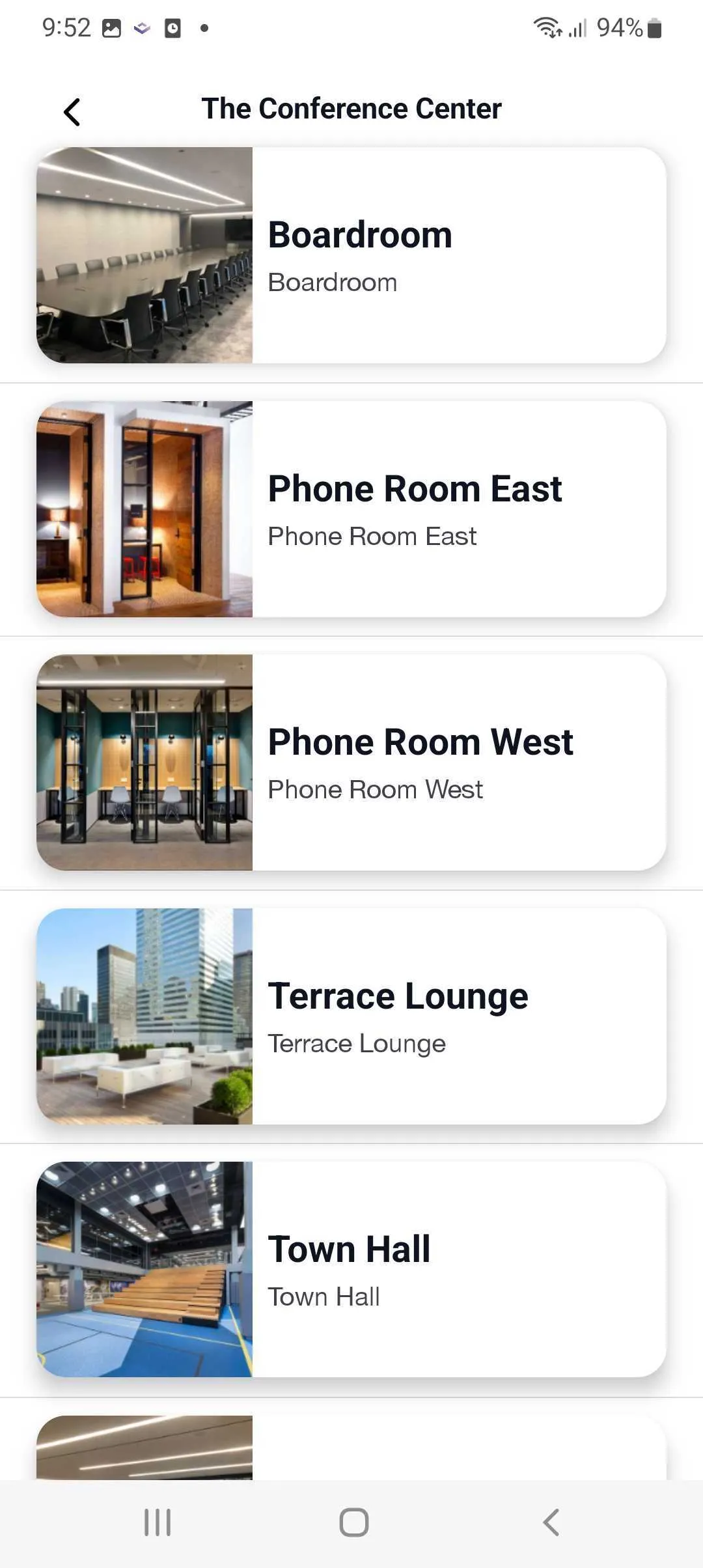Open the Phone Room West card
703x1568 pixels.
tap(351, 763)
